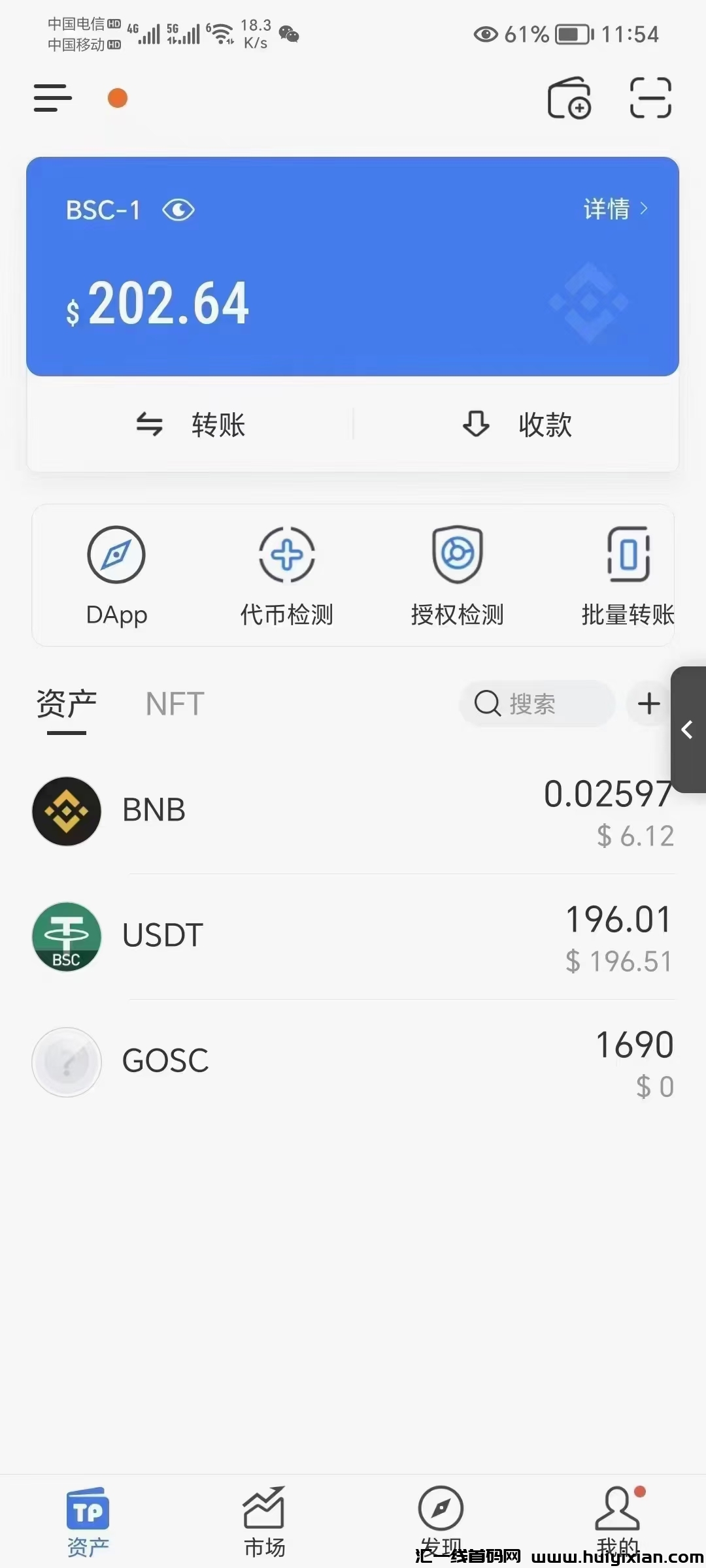Switch to the NFT tab
This screenshot has width=706, height=1568.
[x=175, y=704]
